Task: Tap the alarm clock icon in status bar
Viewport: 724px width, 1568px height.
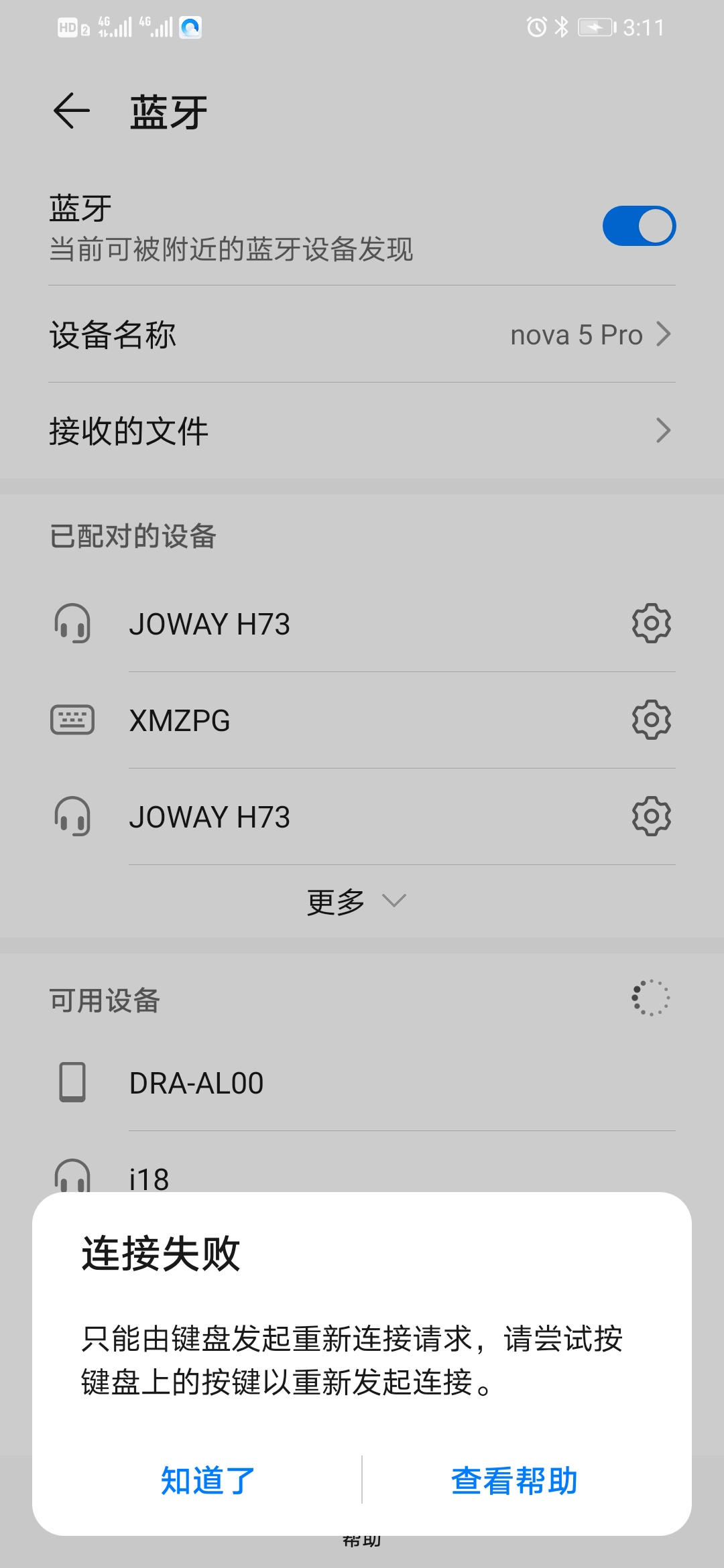Action: [x=538, y=25]
